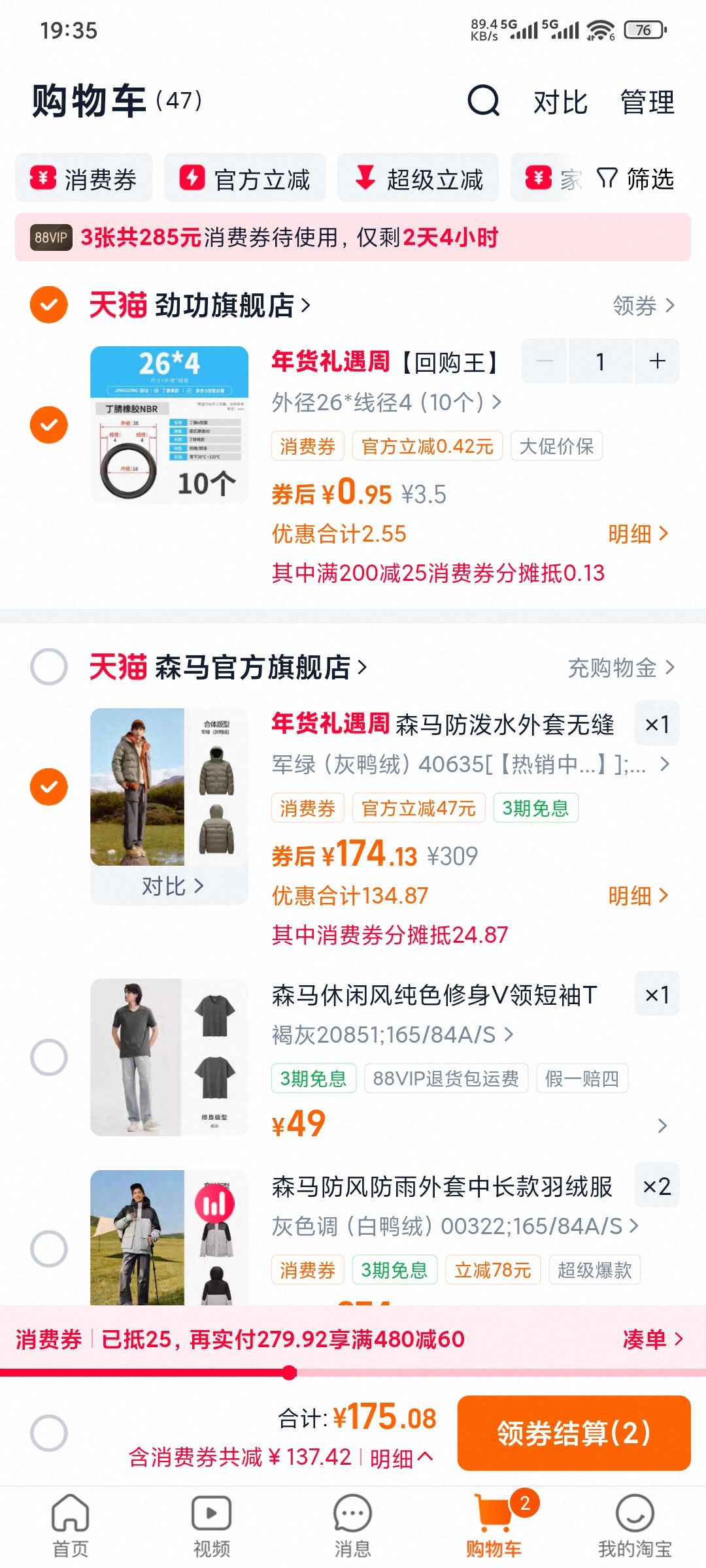
Task: Open the cart search icon
Action: coord(483,101)
